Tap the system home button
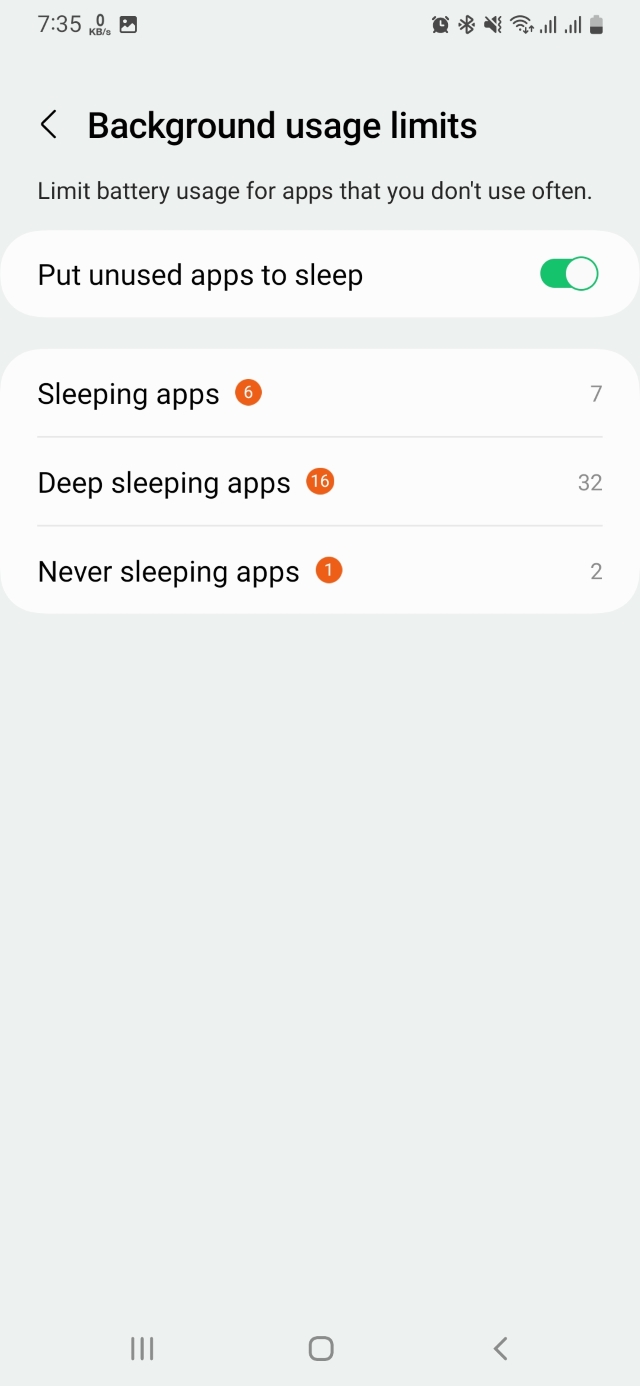 320,1348
